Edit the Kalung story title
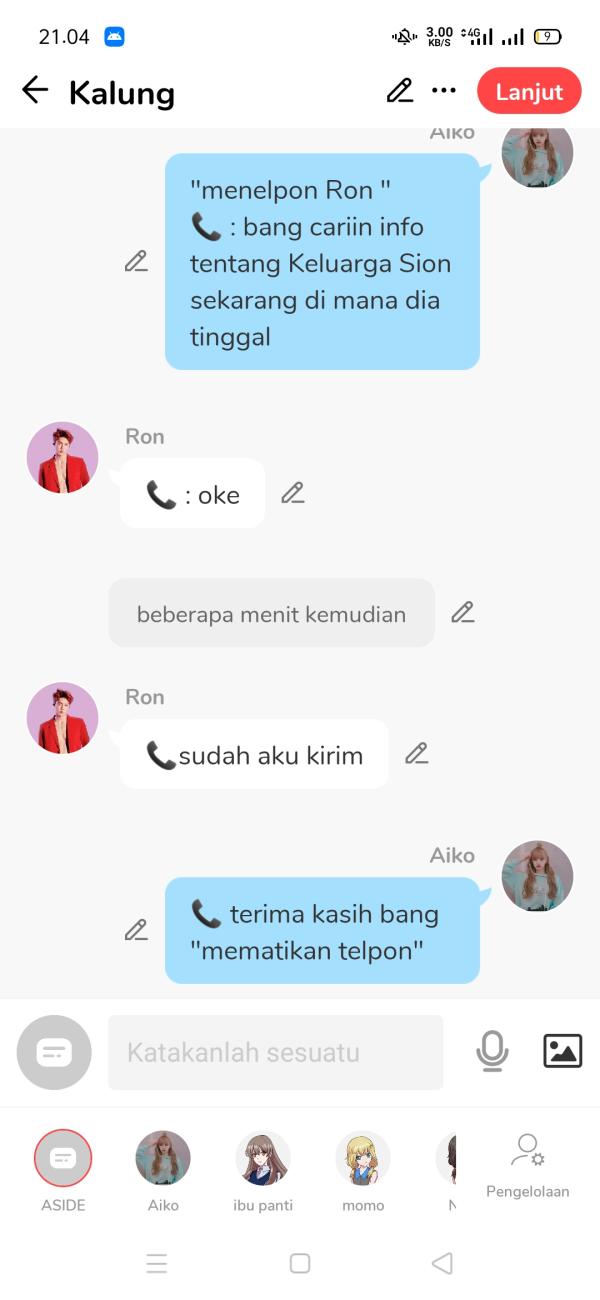 point(399,91)
